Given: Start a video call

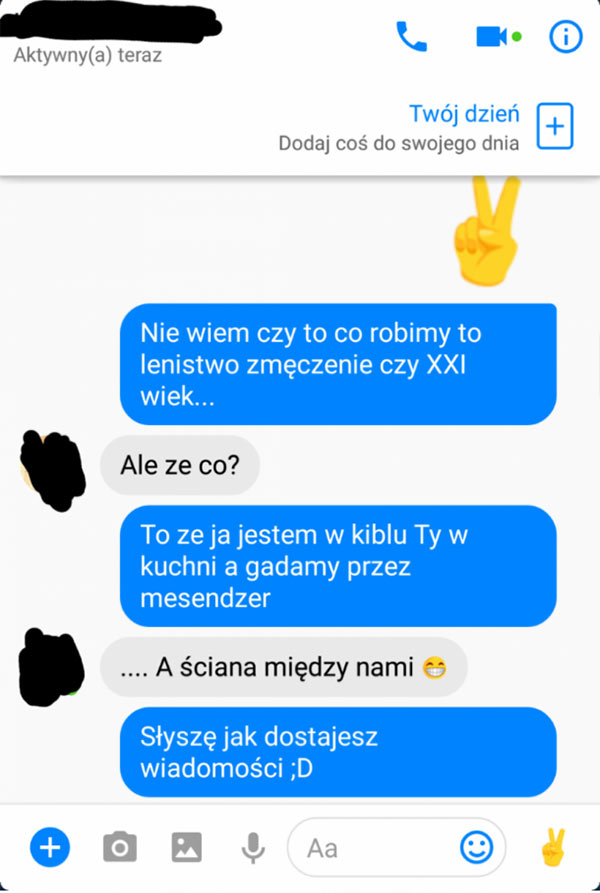Looking at the screenshot, I should point(491,37).
